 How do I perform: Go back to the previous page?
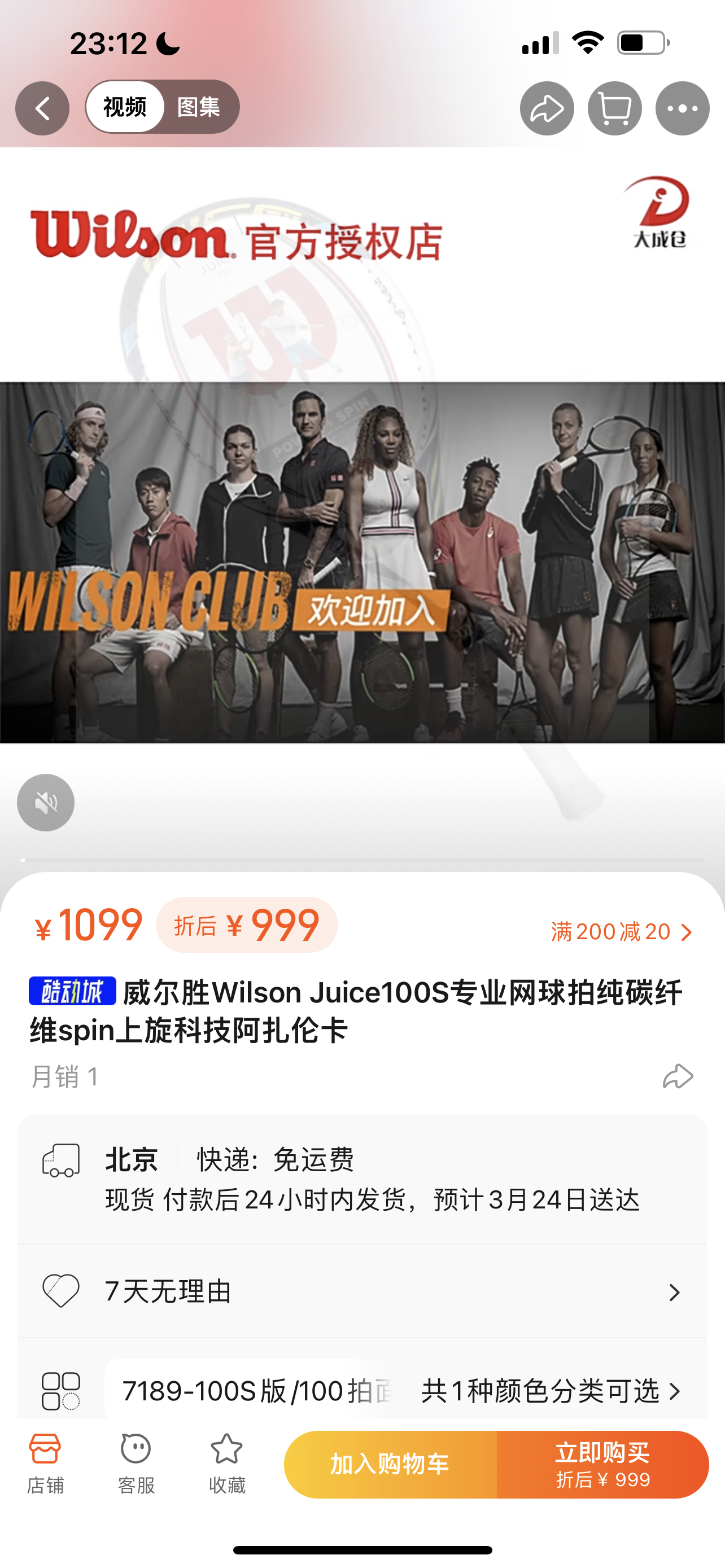coord(42,108)
